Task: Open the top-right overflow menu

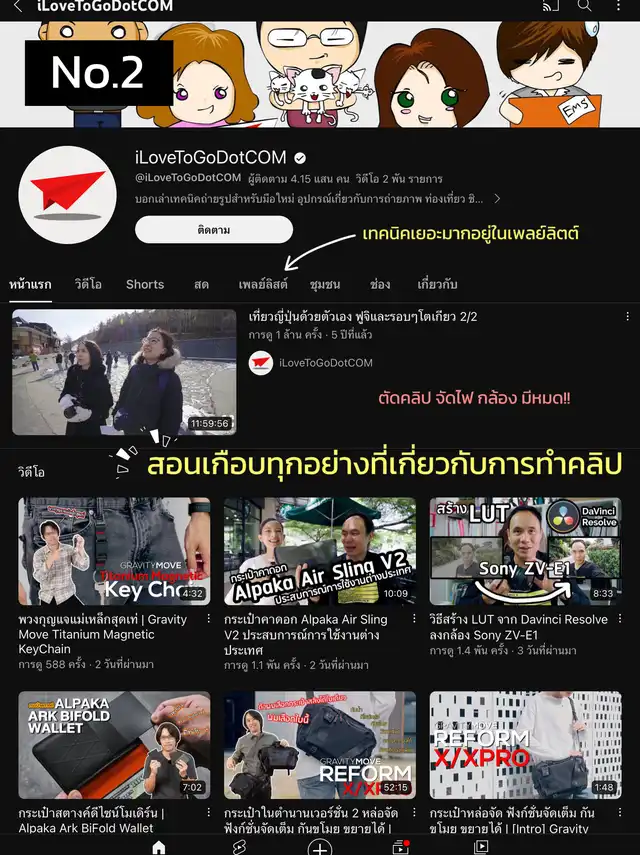Action: click(621, 6)
